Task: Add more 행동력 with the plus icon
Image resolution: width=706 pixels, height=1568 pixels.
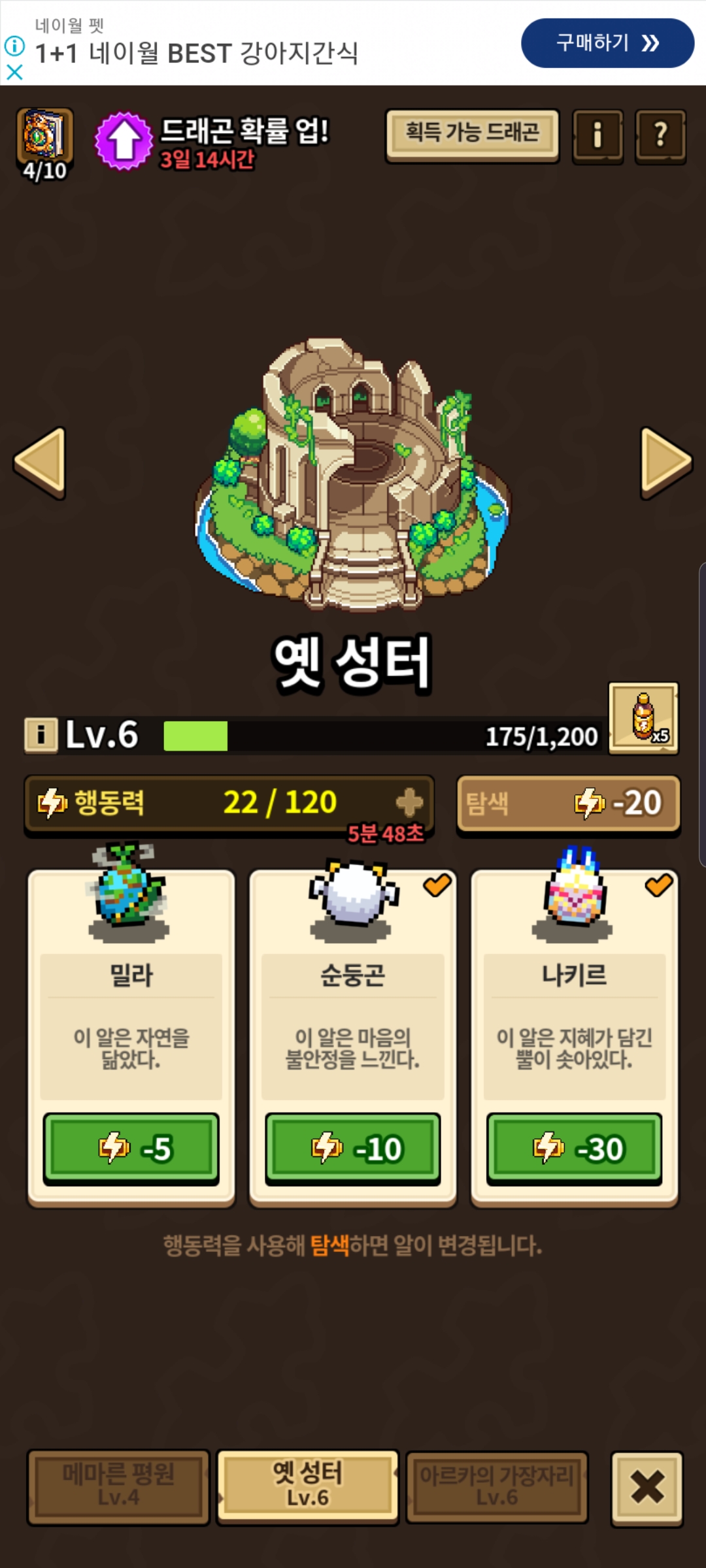Action: click(409, 802)
